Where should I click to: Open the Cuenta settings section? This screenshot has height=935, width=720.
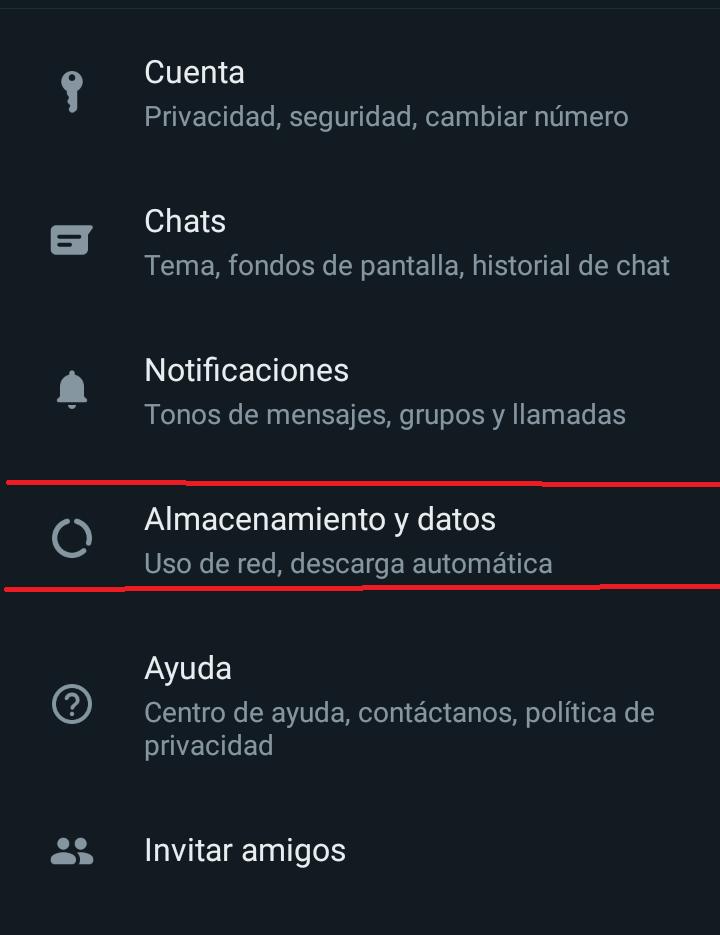pyautogui.click(x=193, y=72)
